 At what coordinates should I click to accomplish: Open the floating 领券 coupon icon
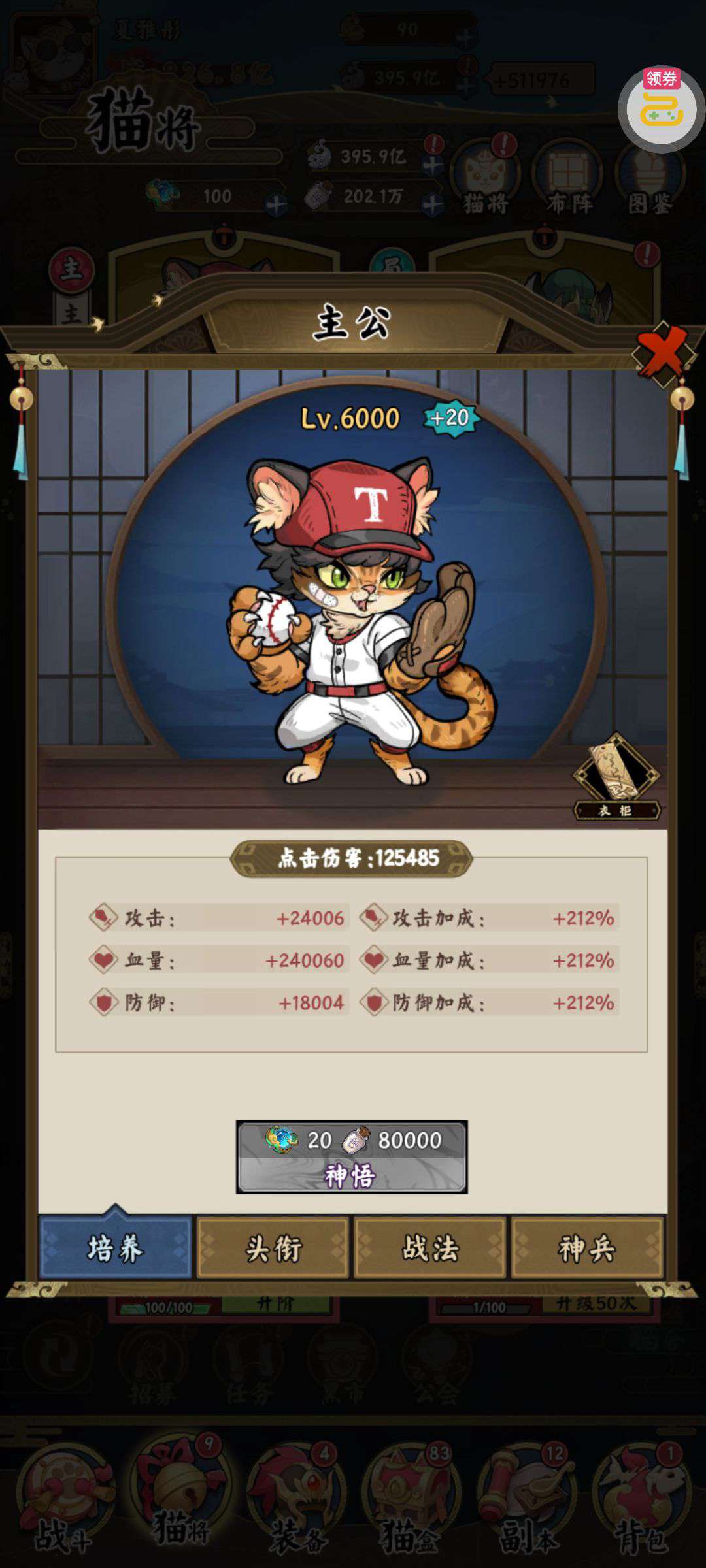[x=661, y=109]
